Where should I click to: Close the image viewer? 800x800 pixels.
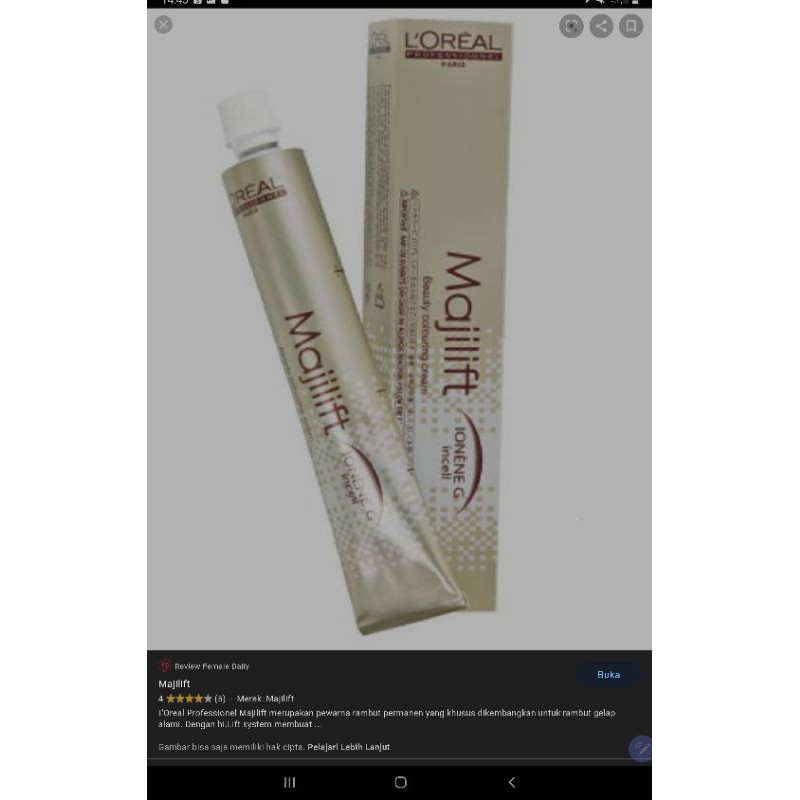pyautogui.click(x=164, y=25)
